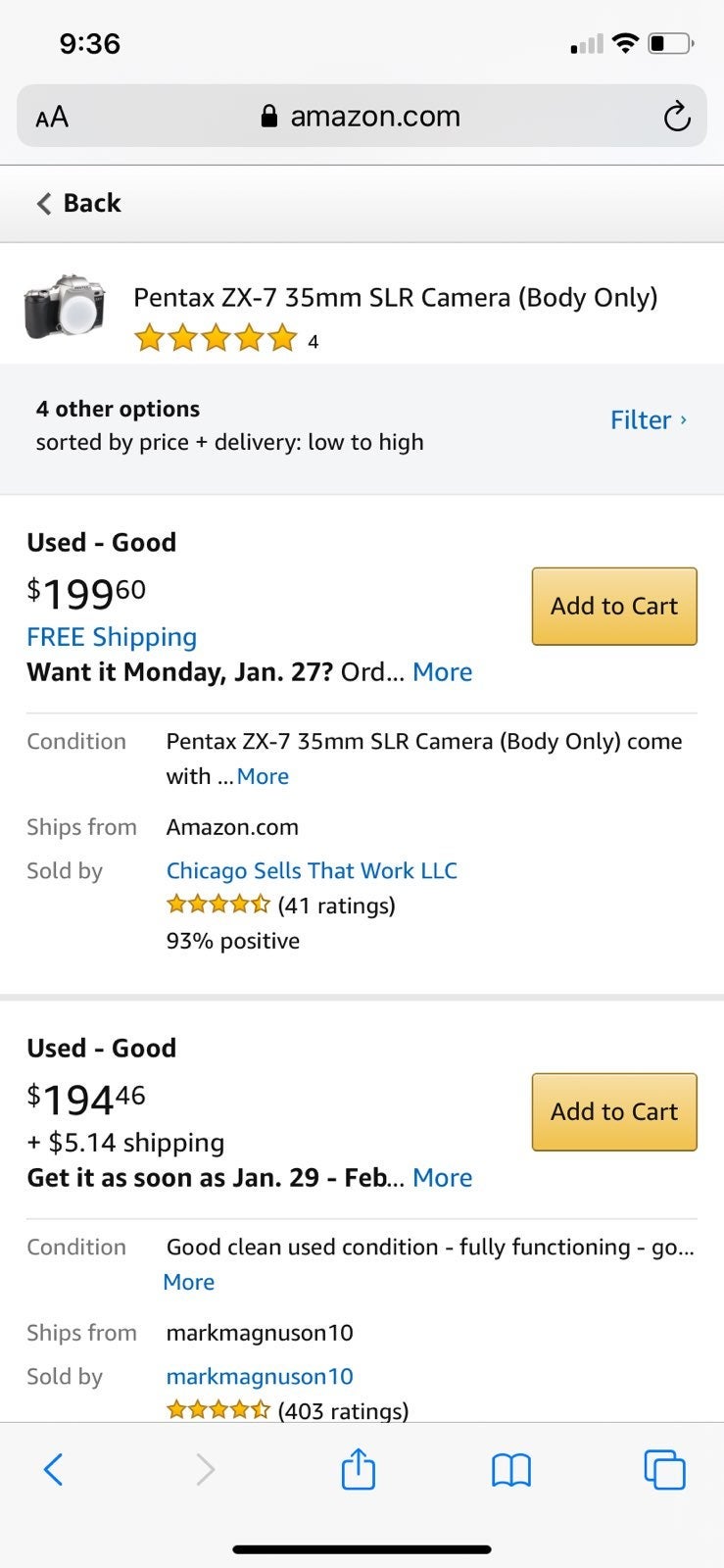The image size is (724, 1568).
Task: Share this page from Safari toolbar
Action: 359,1469
